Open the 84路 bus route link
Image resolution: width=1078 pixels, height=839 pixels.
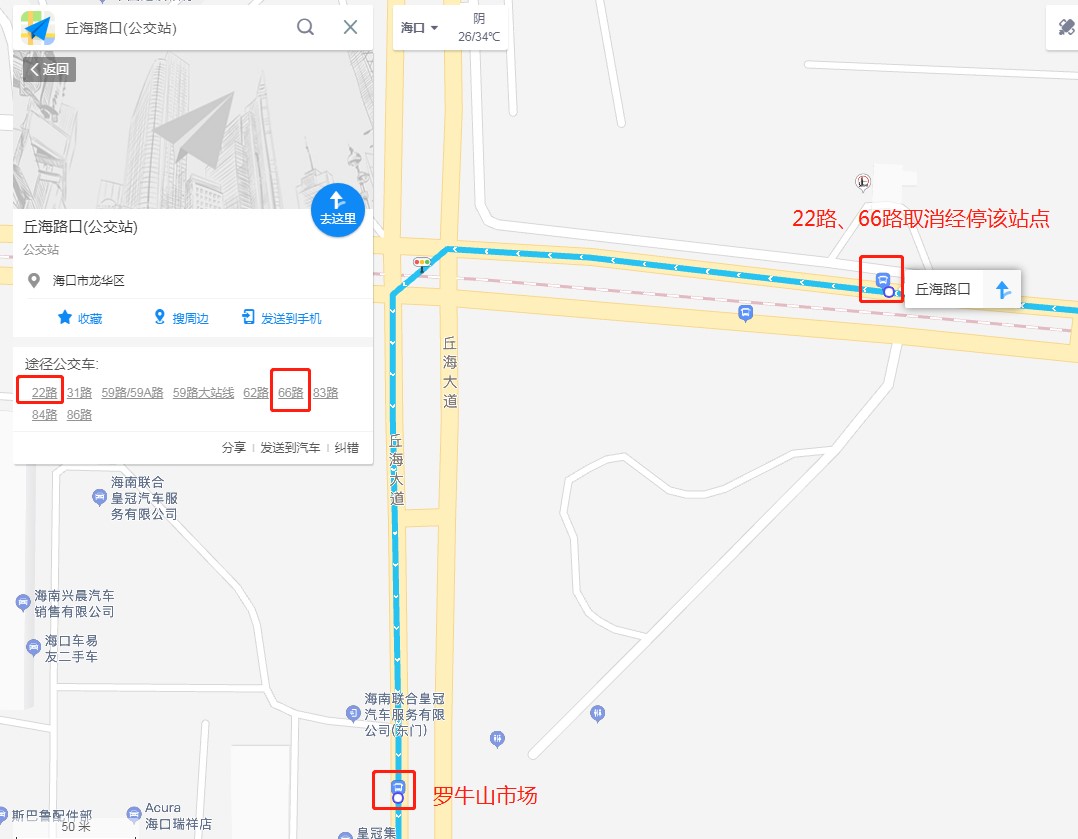(x=44, y=415)
